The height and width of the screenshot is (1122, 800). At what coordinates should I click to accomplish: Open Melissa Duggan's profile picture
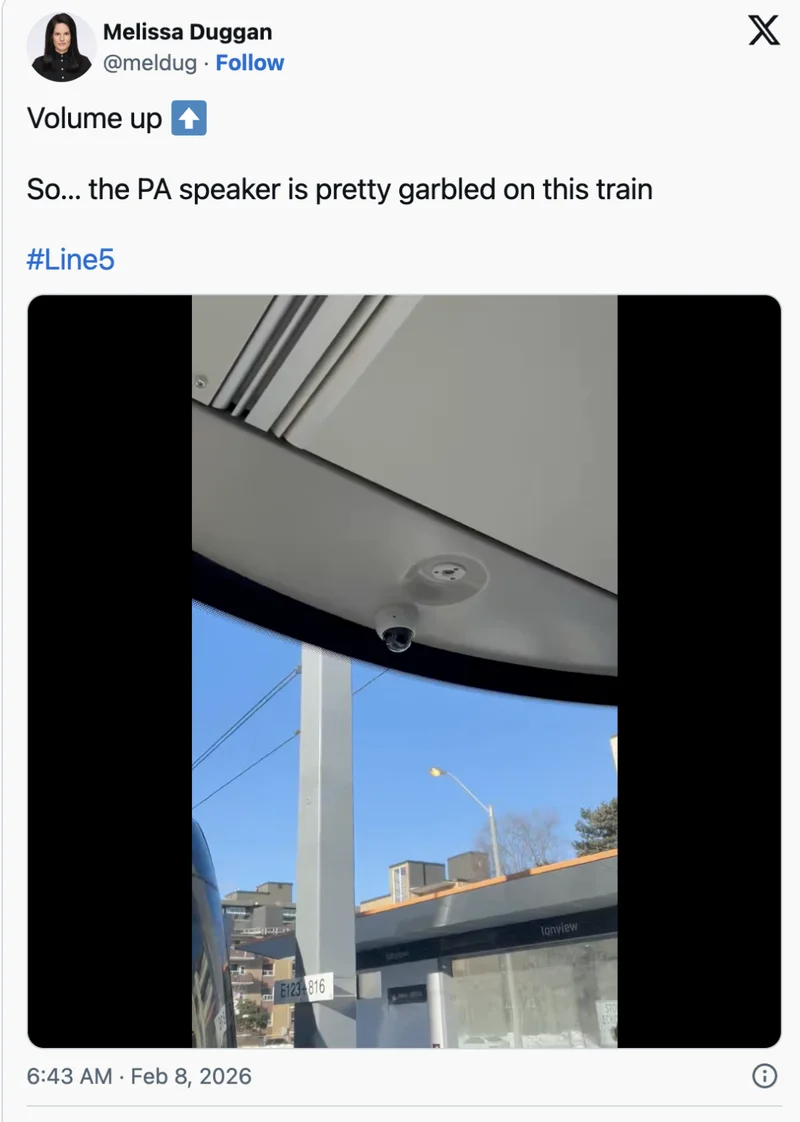pyautogui.click(x=61, y=47)
